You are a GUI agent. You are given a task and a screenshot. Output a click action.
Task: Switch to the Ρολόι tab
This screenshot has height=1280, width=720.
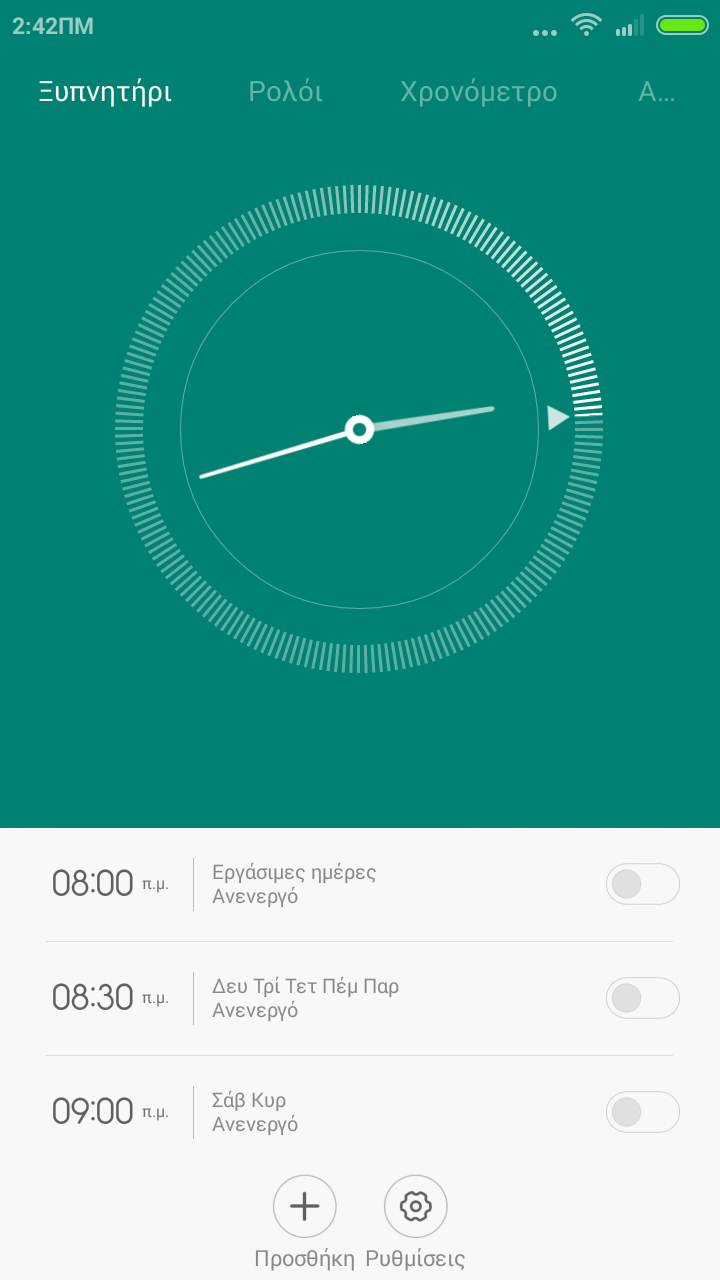click(285, 92)
